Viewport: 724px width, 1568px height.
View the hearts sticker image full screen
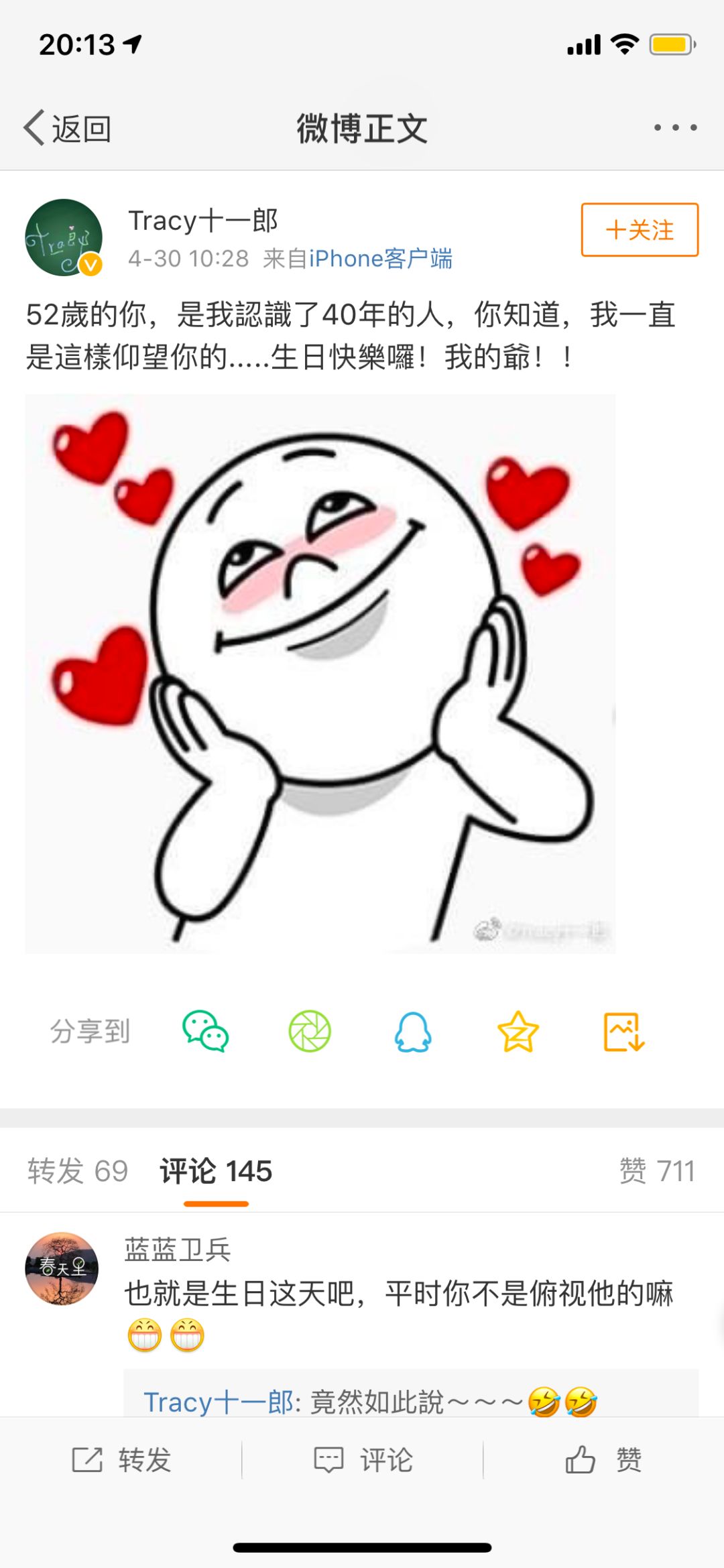pyautogui.click(x=320, y=673)
